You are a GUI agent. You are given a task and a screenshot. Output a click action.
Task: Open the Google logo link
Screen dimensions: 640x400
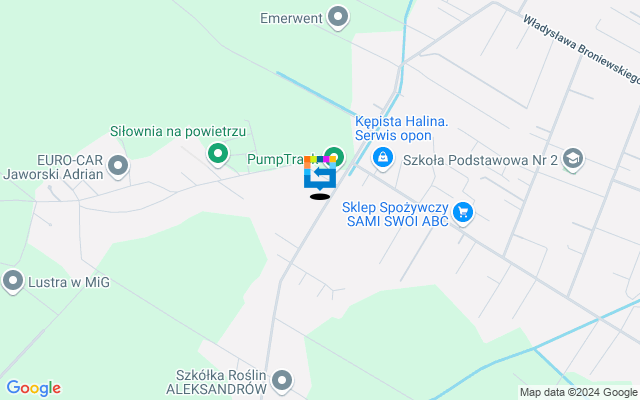tap(33, 388)
